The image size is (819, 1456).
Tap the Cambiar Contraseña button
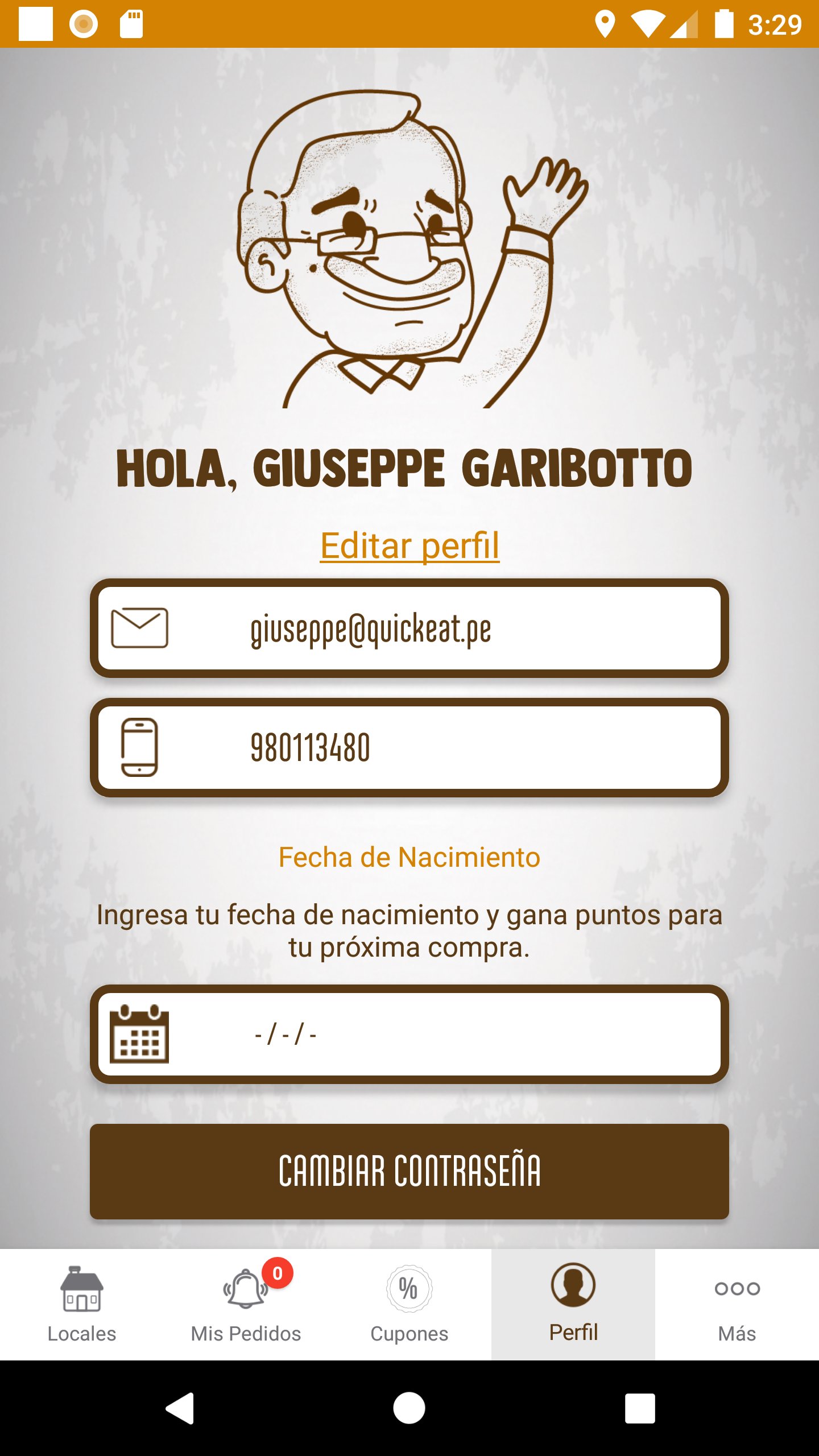[x=409, y=1171]
